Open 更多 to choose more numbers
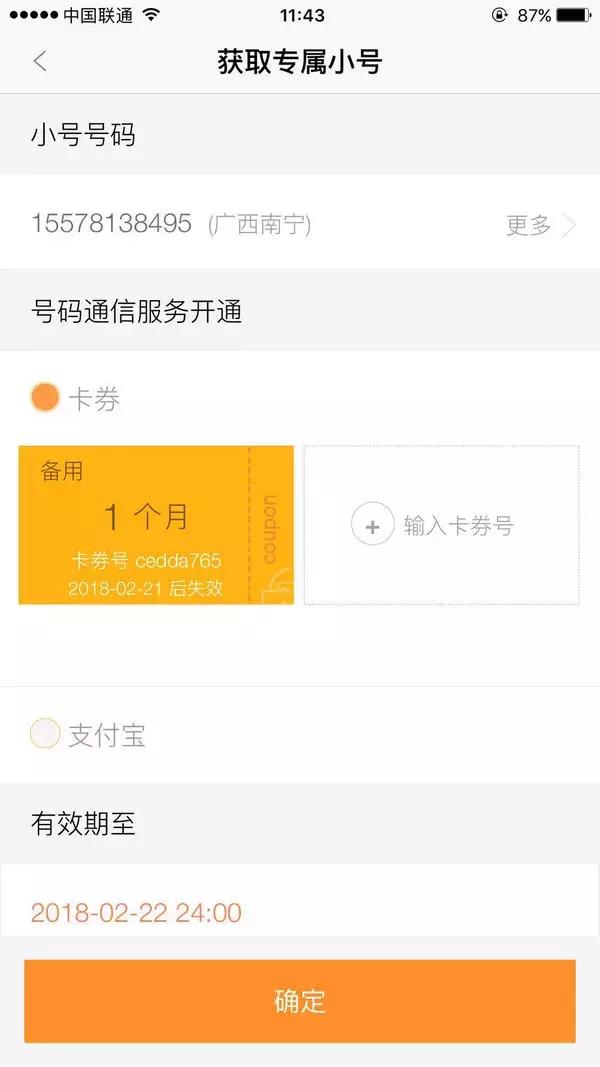The height and width of the screenshot is (1067, 600). (x=541, y=225)
